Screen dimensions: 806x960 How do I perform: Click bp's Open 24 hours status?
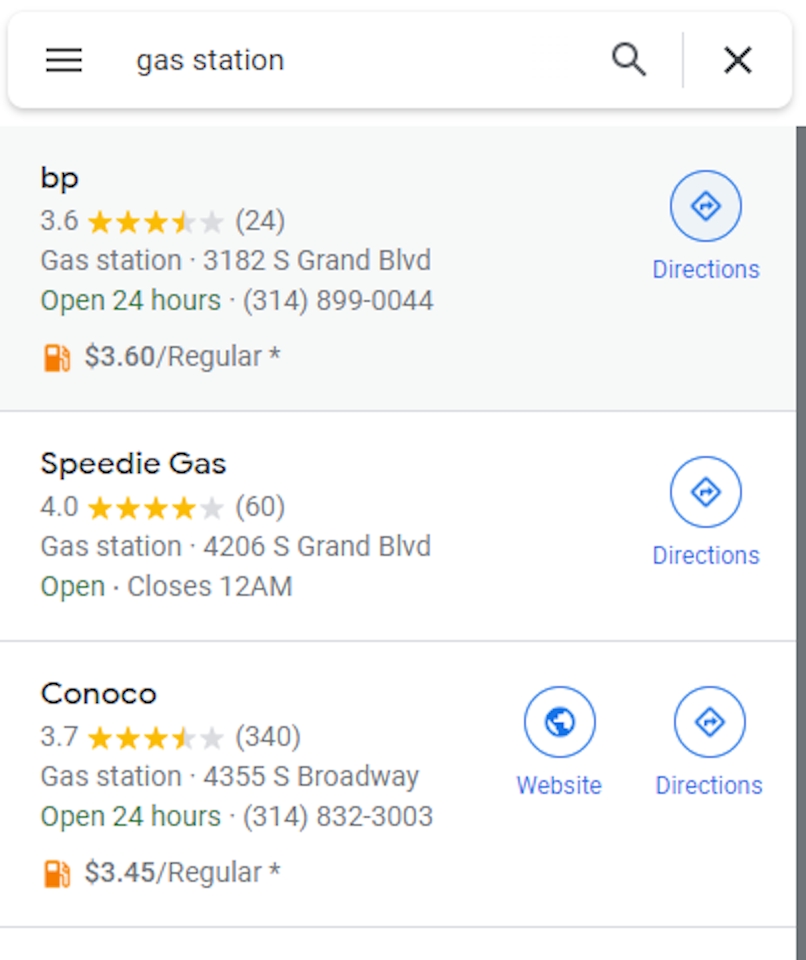coord(130,300)
